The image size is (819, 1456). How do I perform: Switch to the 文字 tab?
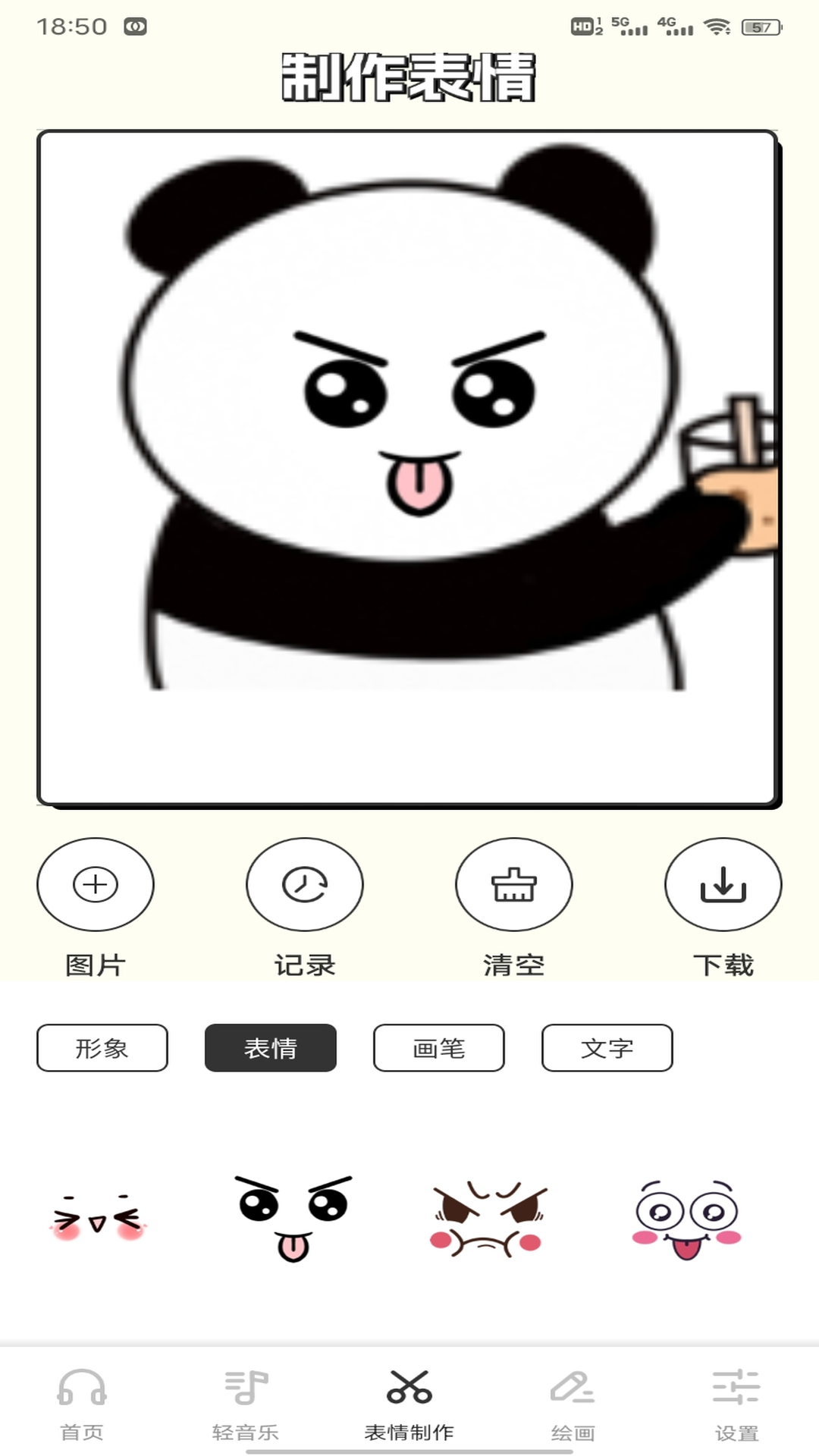coord(607,1048)
